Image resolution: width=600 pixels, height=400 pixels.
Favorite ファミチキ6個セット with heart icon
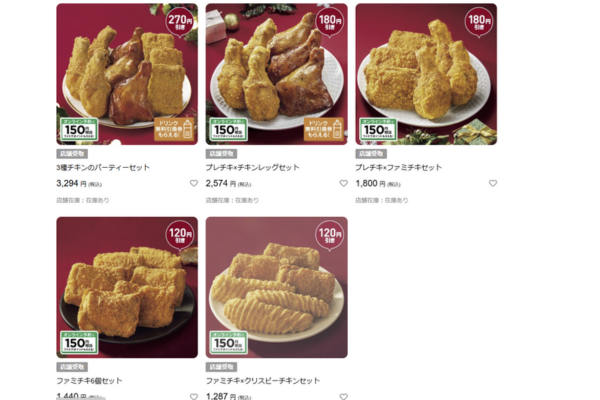tap(194, 396)
